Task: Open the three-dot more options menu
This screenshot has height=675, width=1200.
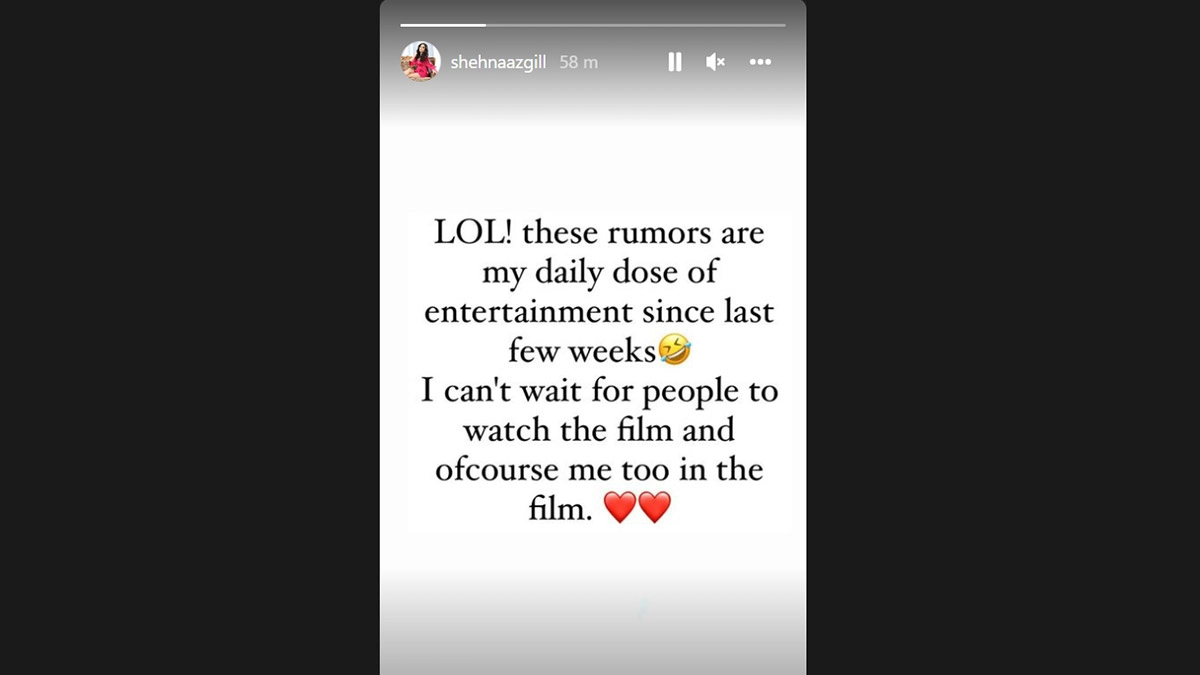Action: point(760,62)
